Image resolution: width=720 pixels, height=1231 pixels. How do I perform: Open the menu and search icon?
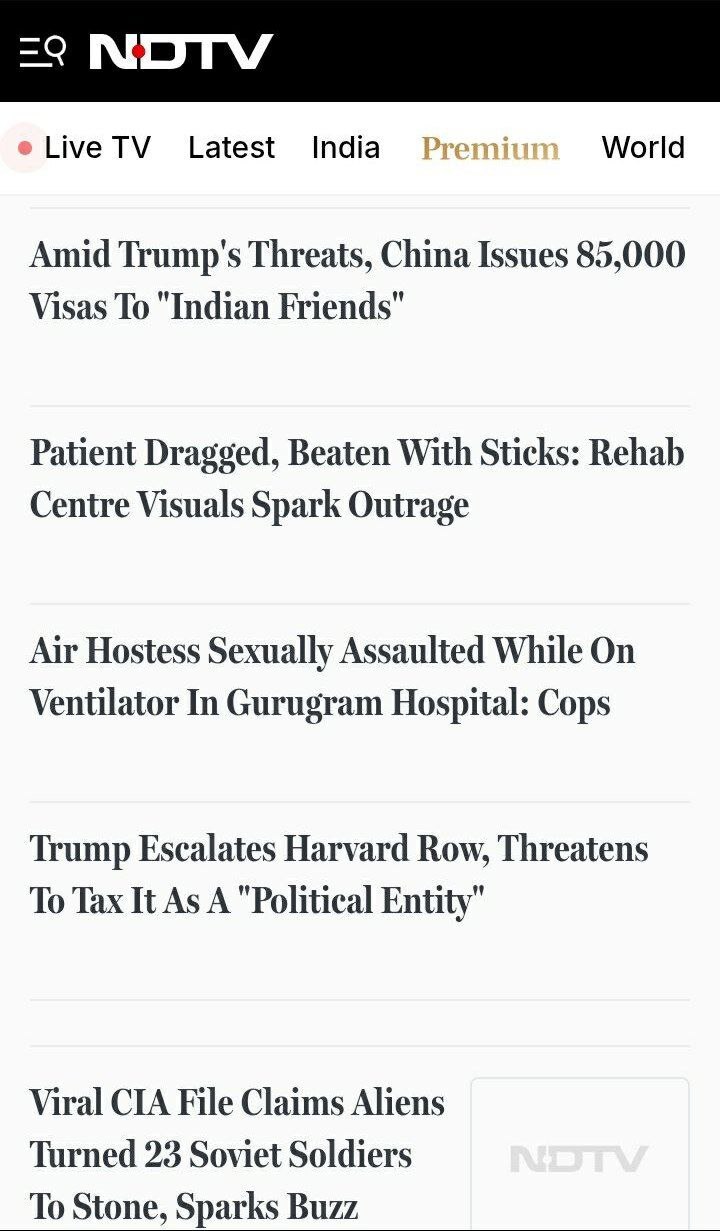point(43,51)
